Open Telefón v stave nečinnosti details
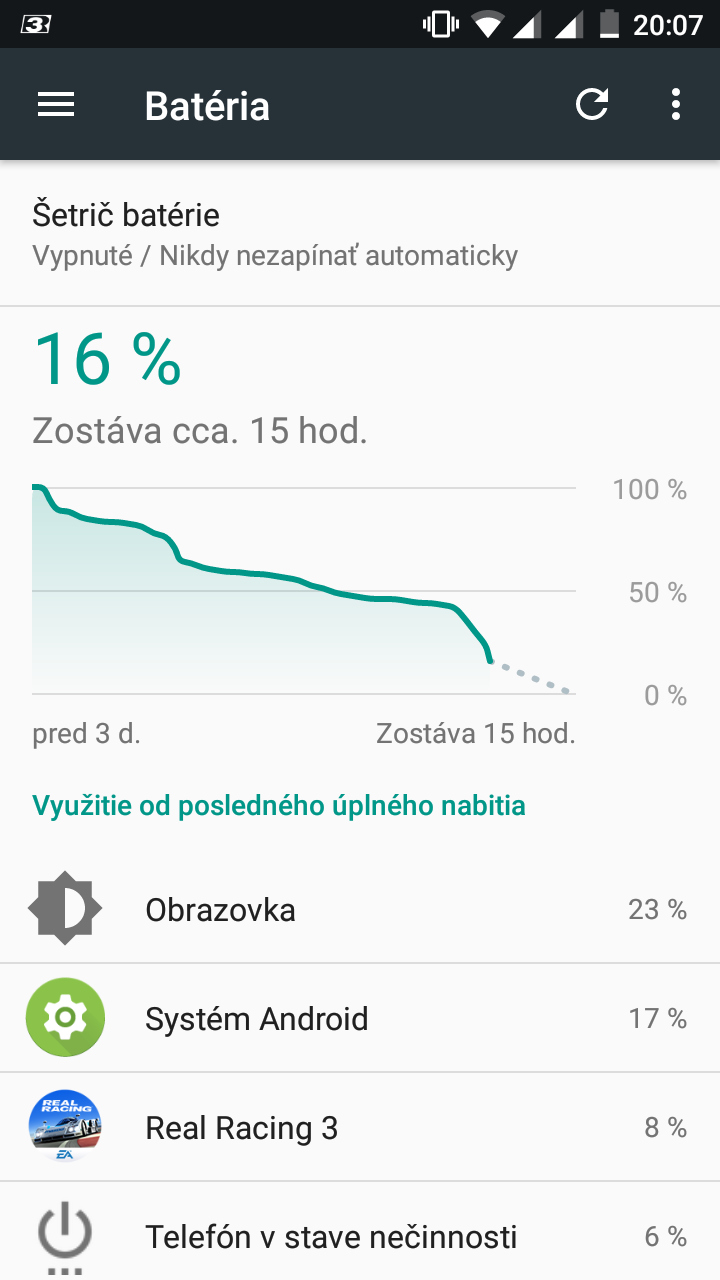 click(x=360, y=1232)
